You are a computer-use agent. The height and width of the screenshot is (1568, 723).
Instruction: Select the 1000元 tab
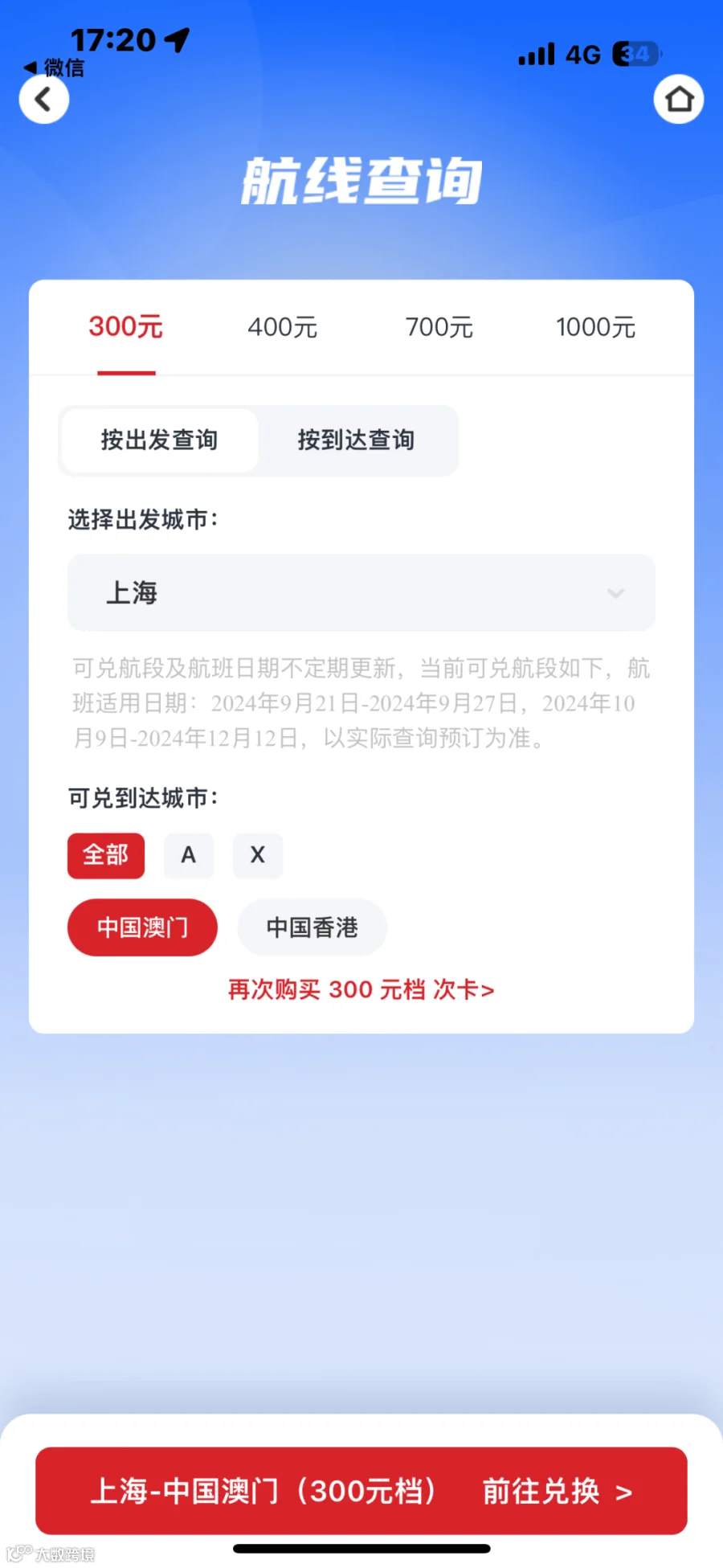(x=595, y=327)
